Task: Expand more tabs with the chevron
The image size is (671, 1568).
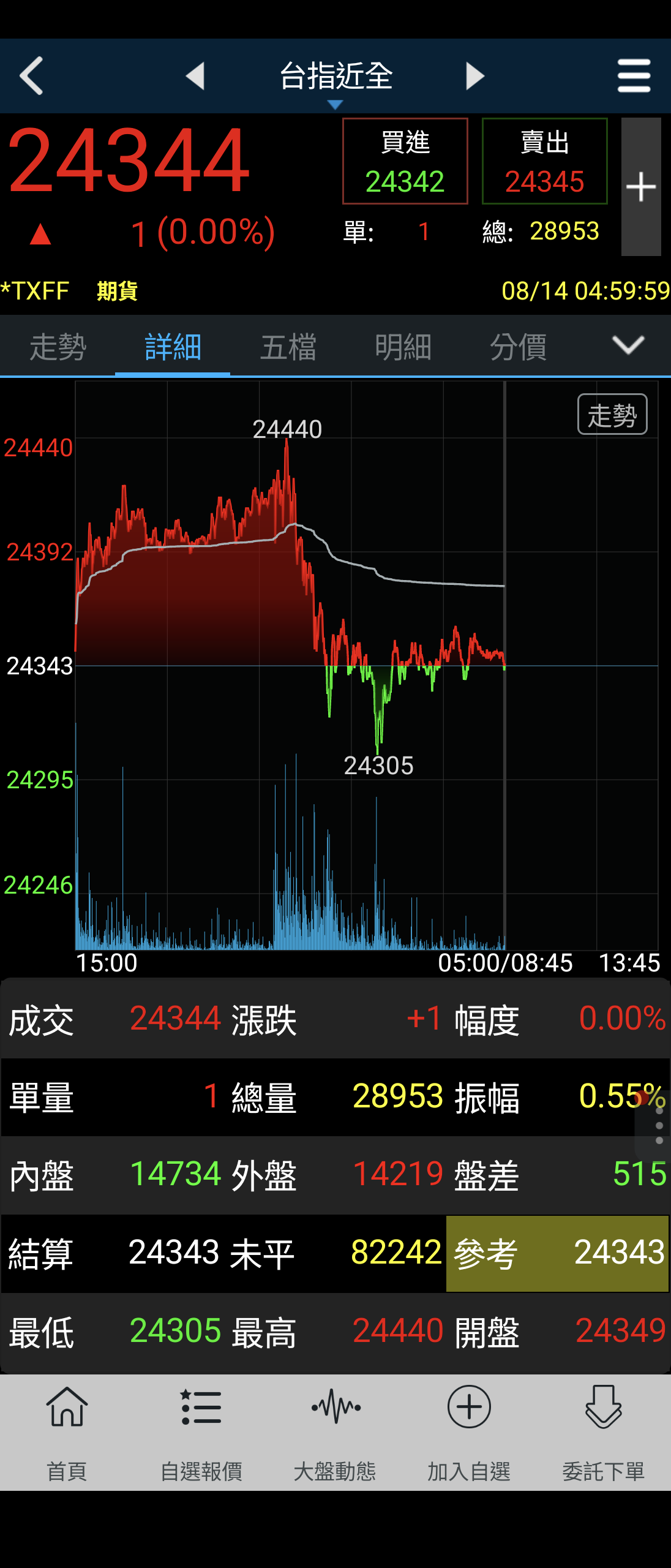Action: click(628, 345)
